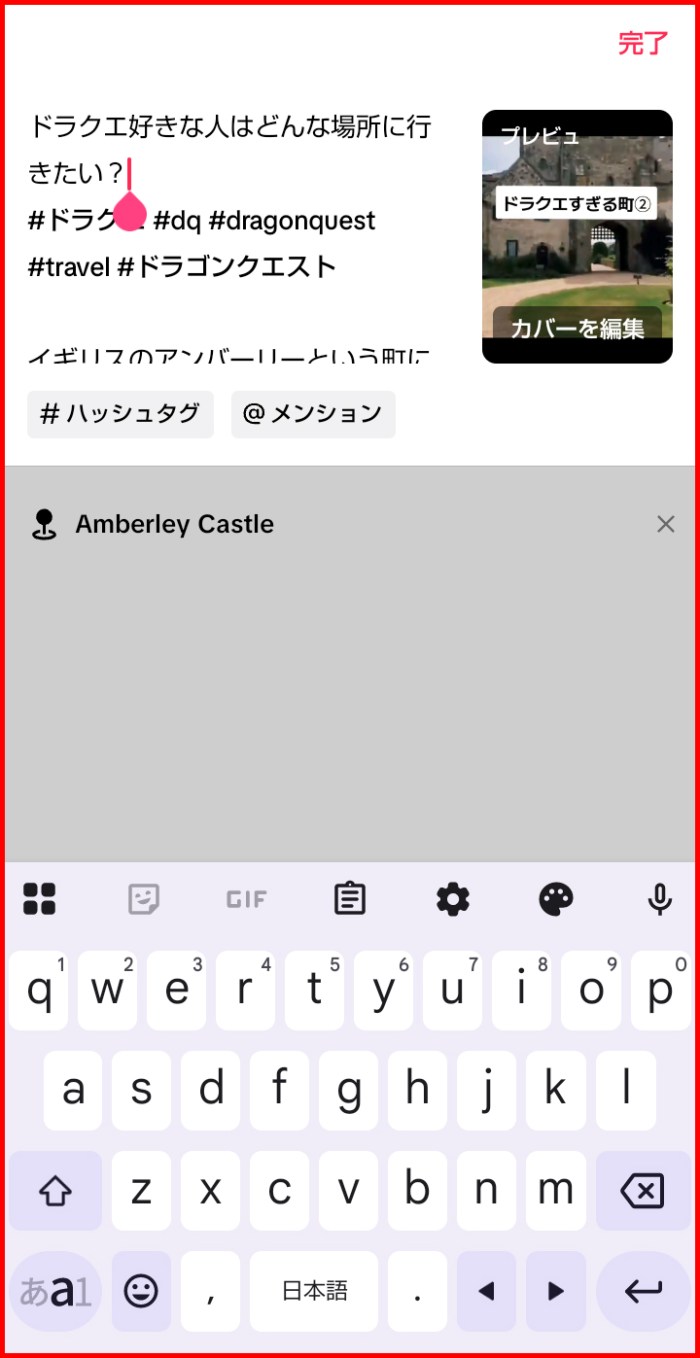Toggle the shift key
This screenshot has width=700, height=1358.
coord(56,1190)
